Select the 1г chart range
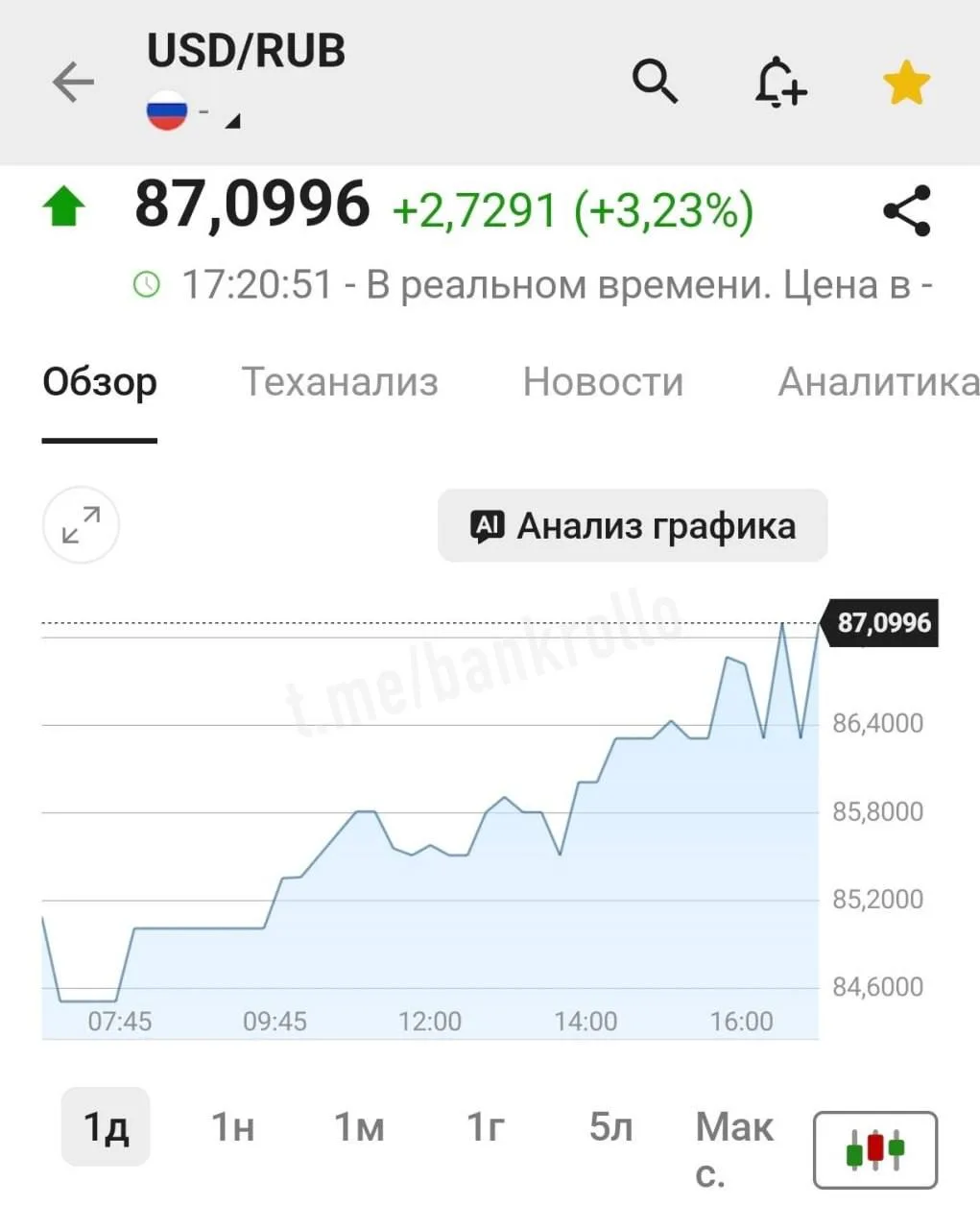Image resolution: width=980 pixels, height=1229 pixels. (x=485, y=1126)
